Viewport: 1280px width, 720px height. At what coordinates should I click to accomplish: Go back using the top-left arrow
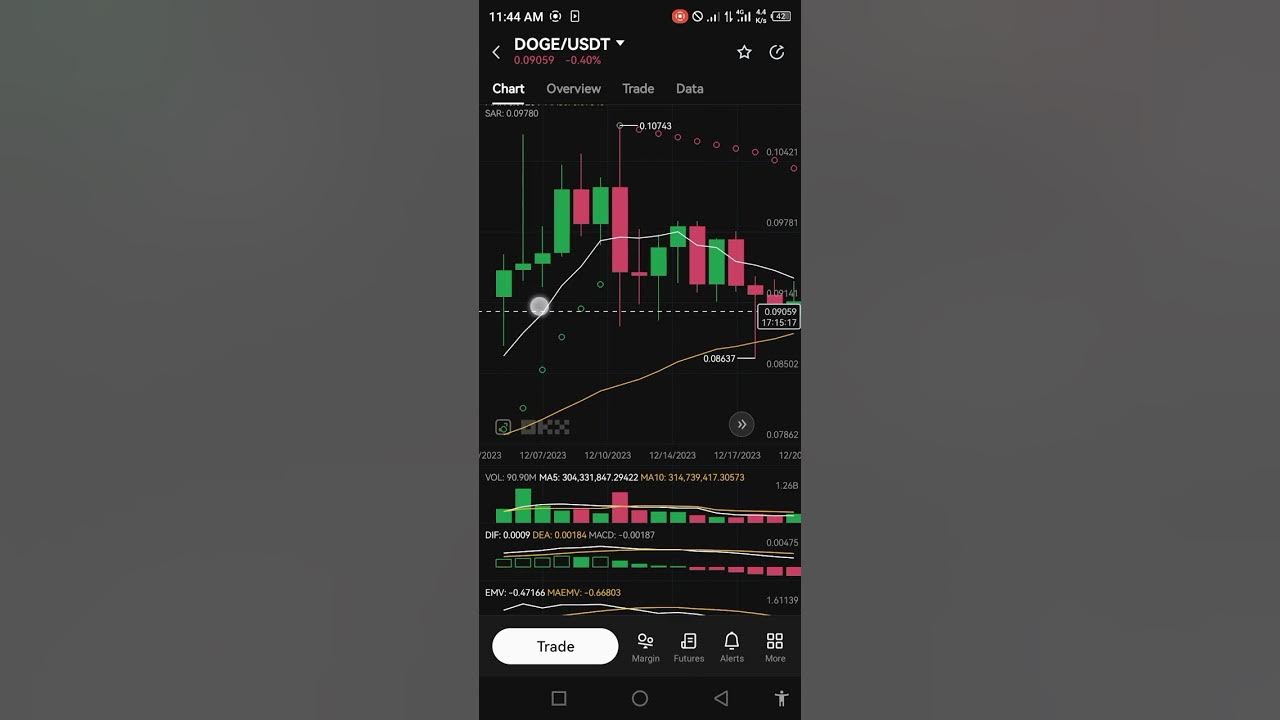pyautogui.click(x=496, y=52)
